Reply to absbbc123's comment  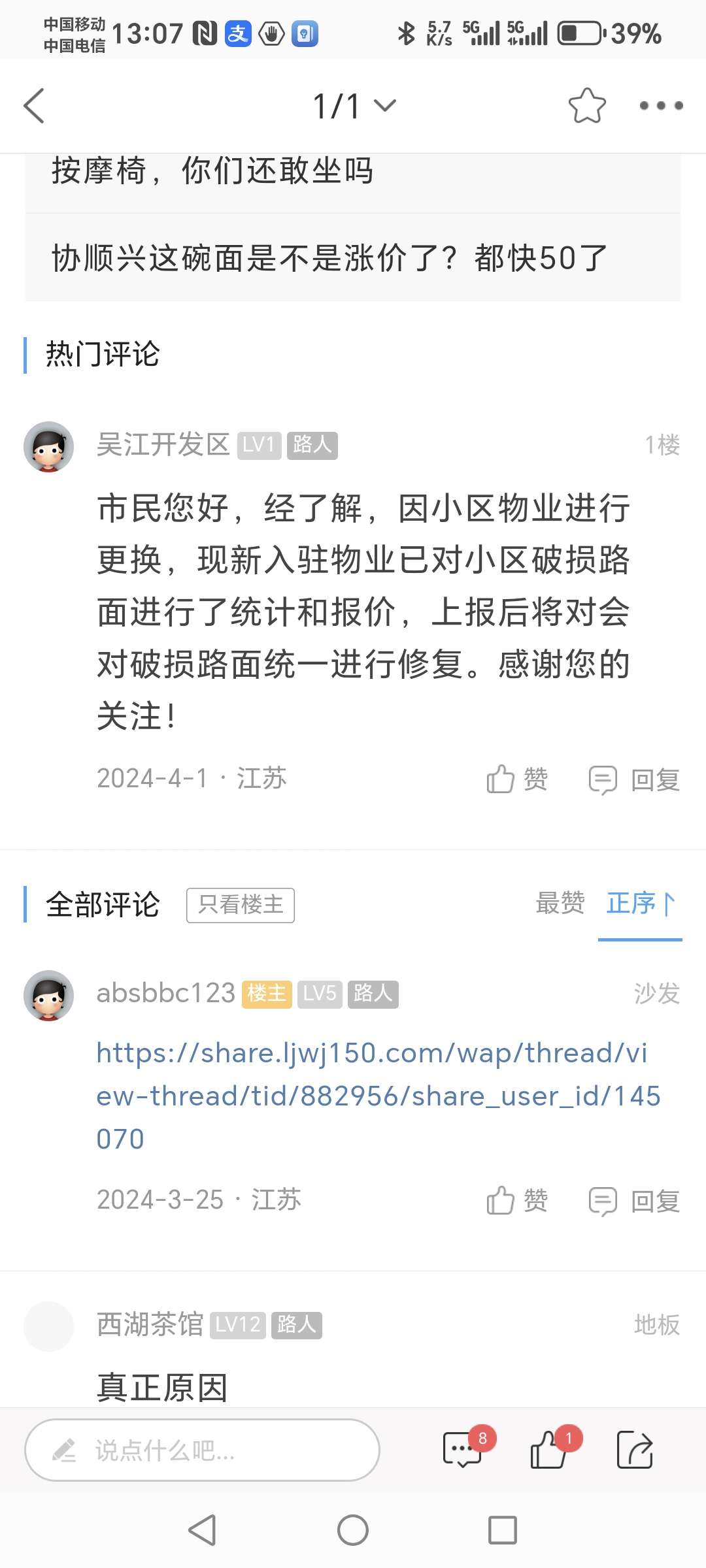click(x=634, y=1200)
